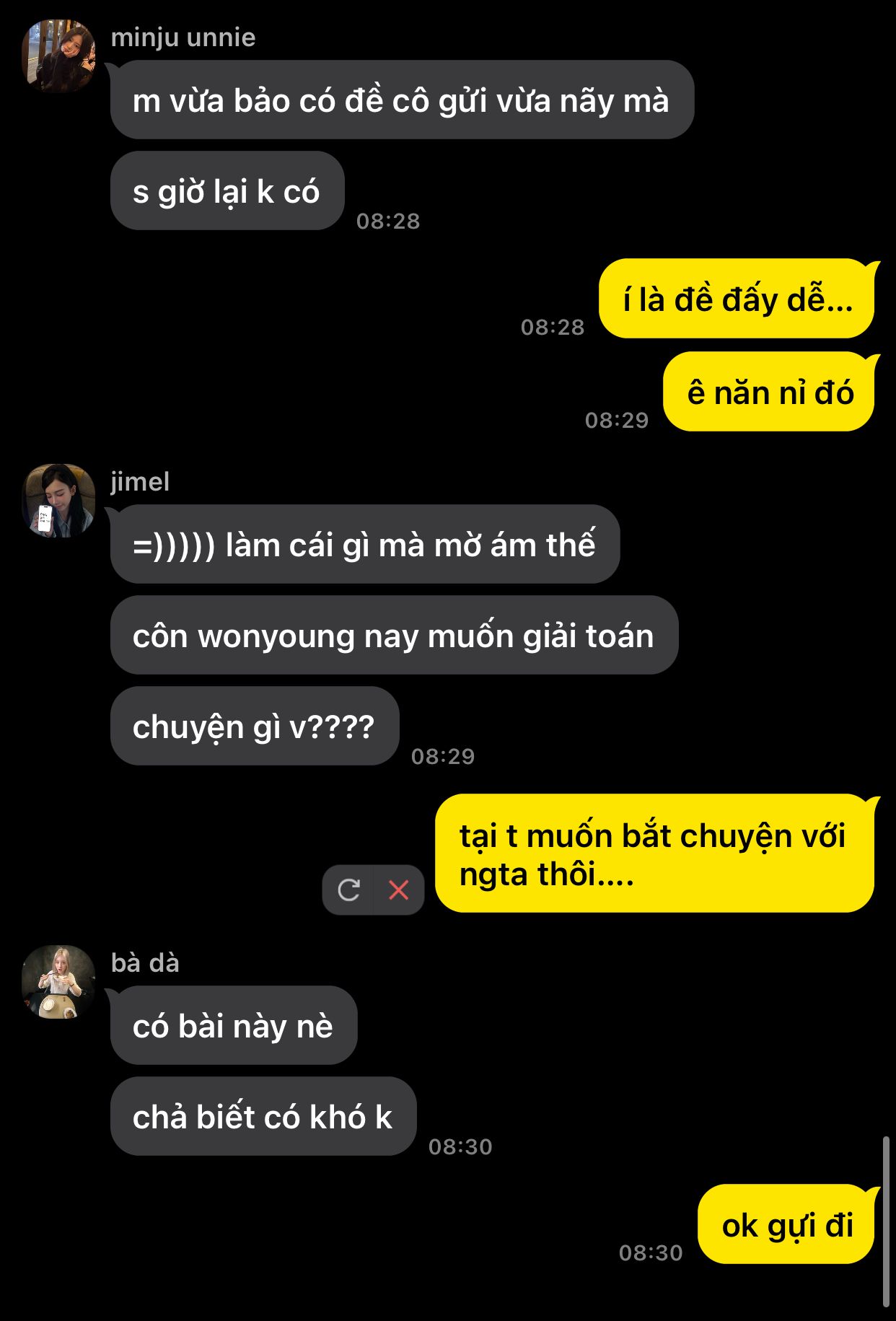Delete the failed message with the red X

pyautogui.click(x=399, y=890)
